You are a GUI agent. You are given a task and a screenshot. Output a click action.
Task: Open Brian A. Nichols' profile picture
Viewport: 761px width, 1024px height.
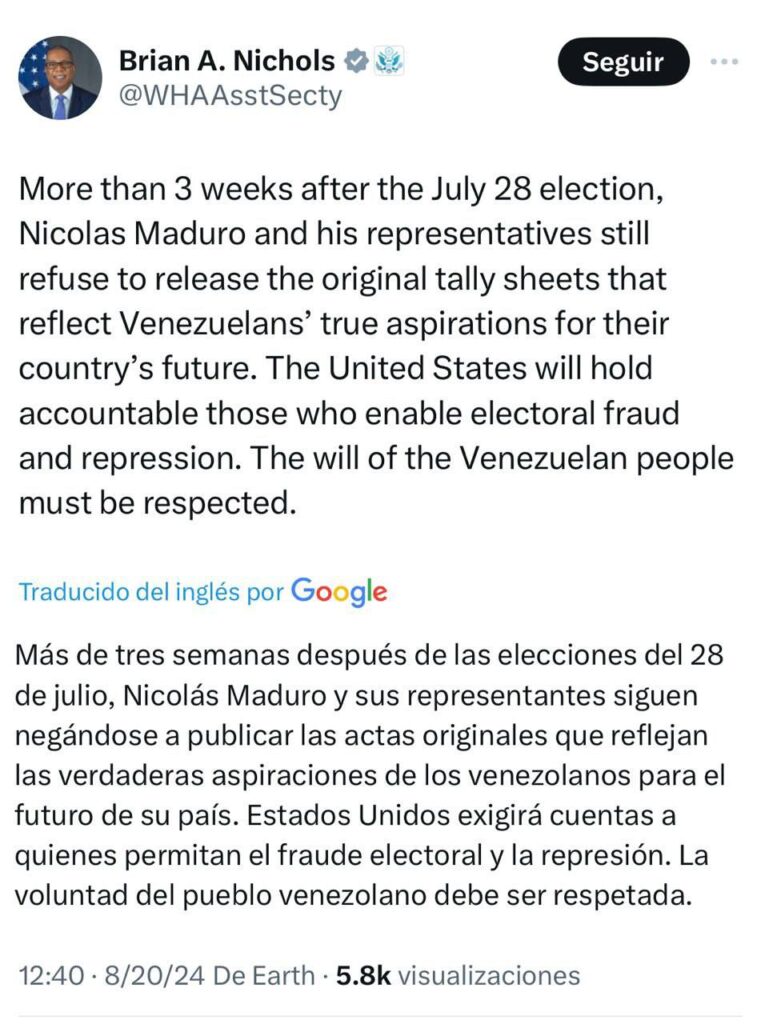pyautogui.click(x=61, y=78)
